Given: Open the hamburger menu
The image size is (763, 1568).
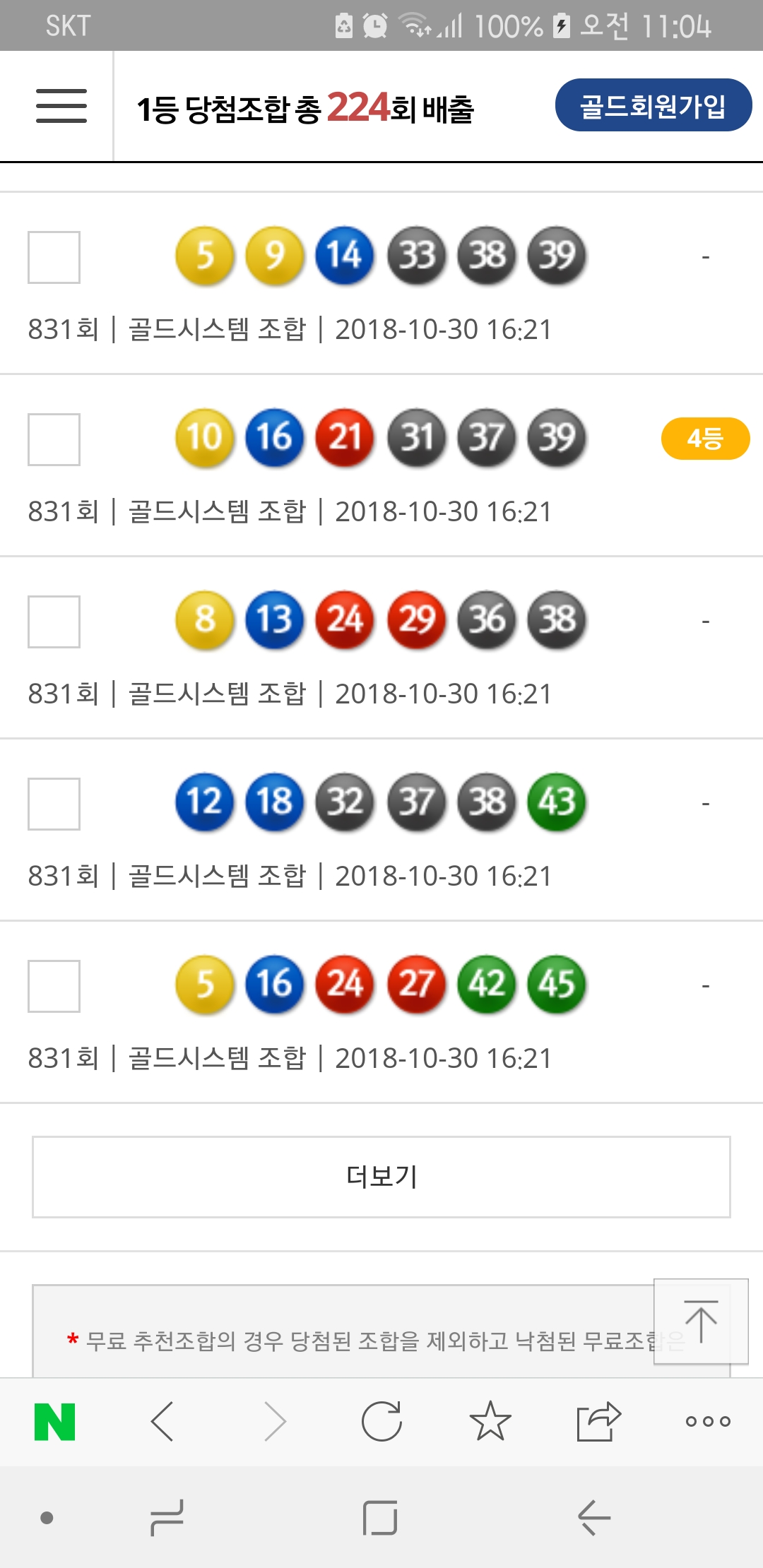Looking at the screenshot, I should click(x=61, y=106).
